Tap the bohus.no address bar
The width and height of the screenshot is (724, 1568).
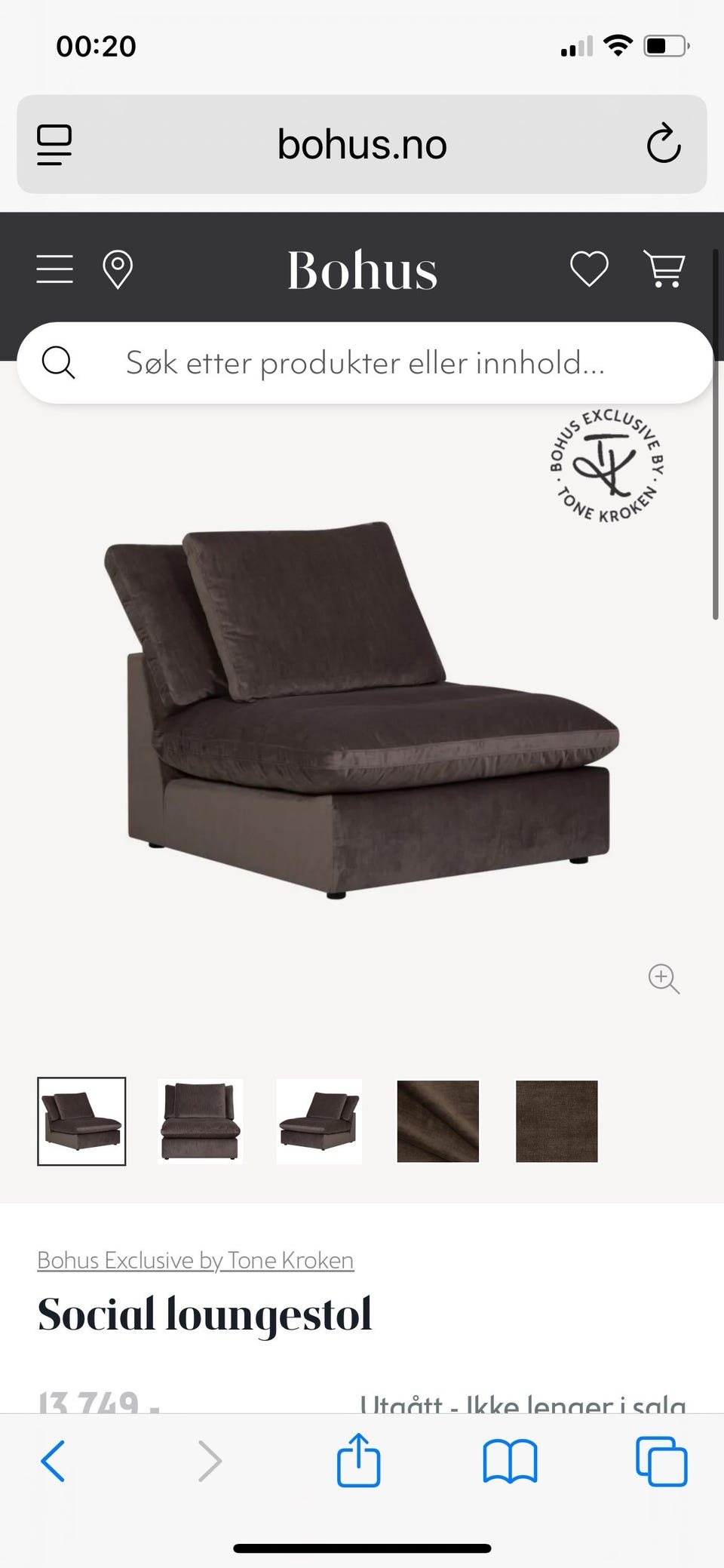coord(362,144)
